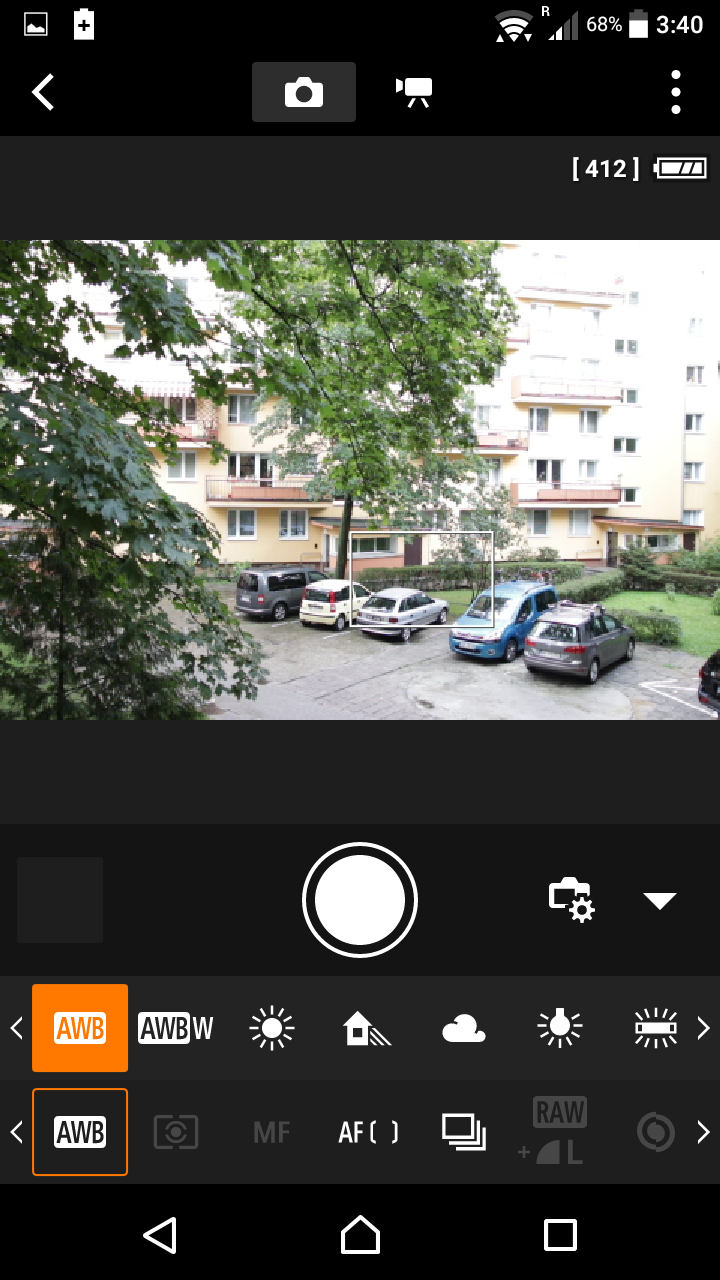Choose Tungsten light white balance
This screenshot has width=720, height=1280.
coord(559,1028)
